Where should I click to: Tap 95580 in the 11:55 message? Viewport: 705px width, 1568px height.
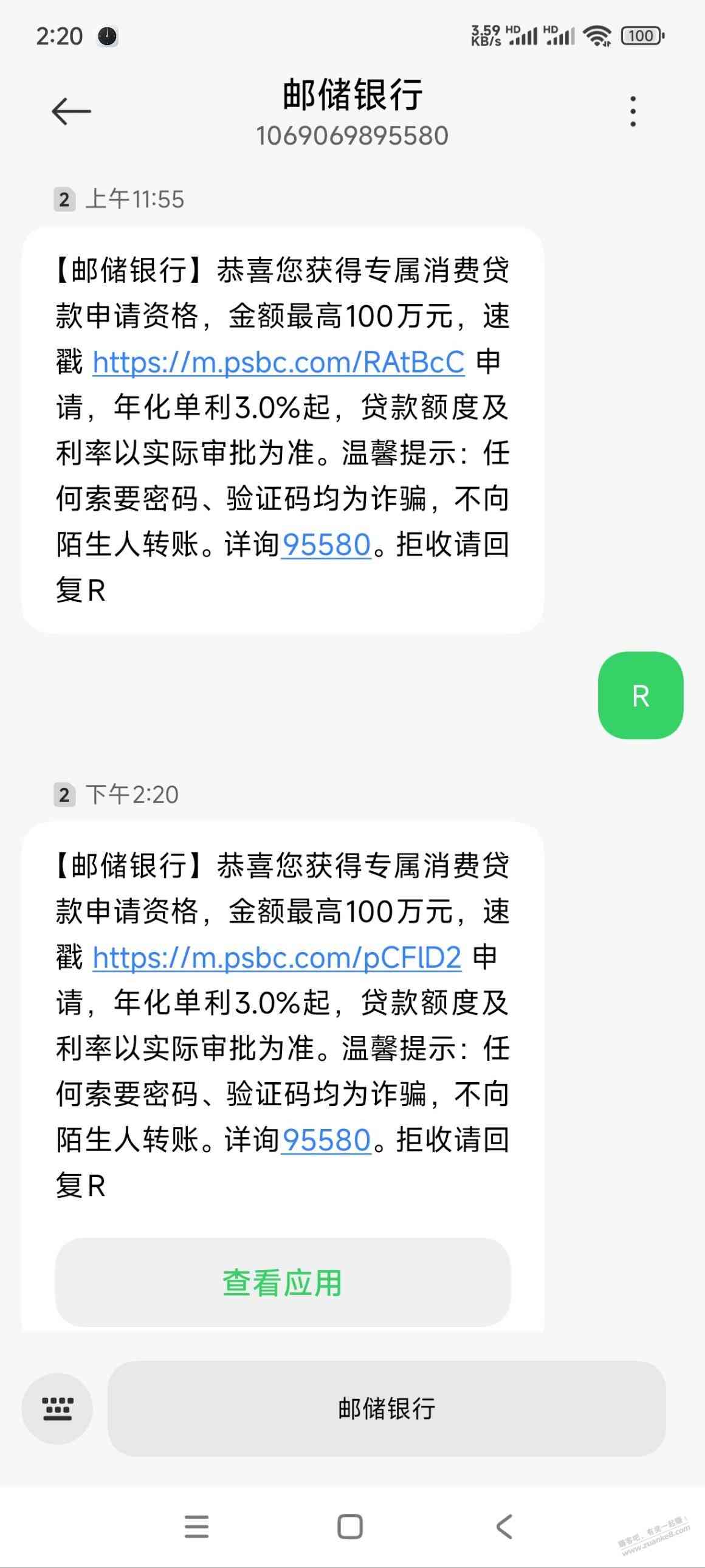(x=326, y=544)
